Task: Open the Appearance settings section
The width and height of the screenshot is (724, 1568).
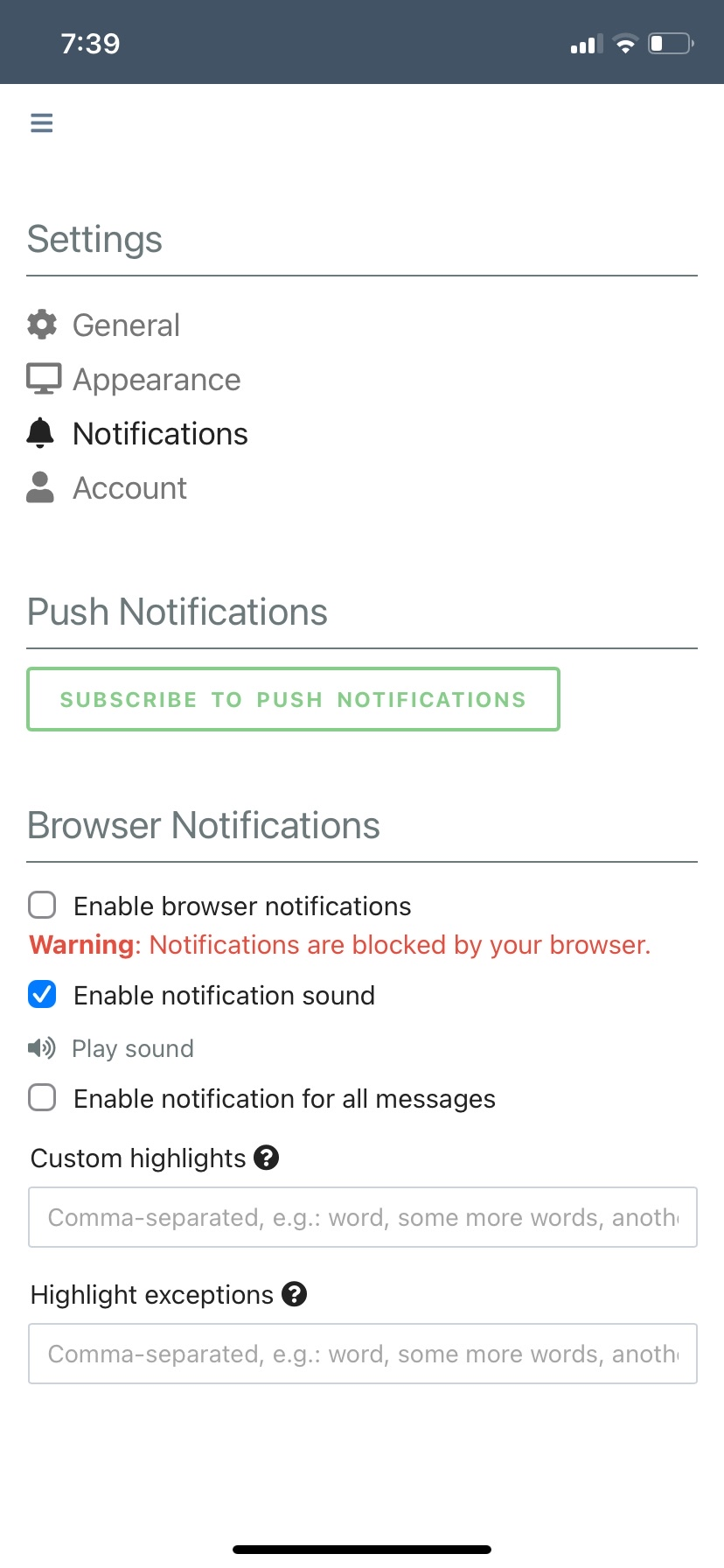Action: [x=156, y=380]
